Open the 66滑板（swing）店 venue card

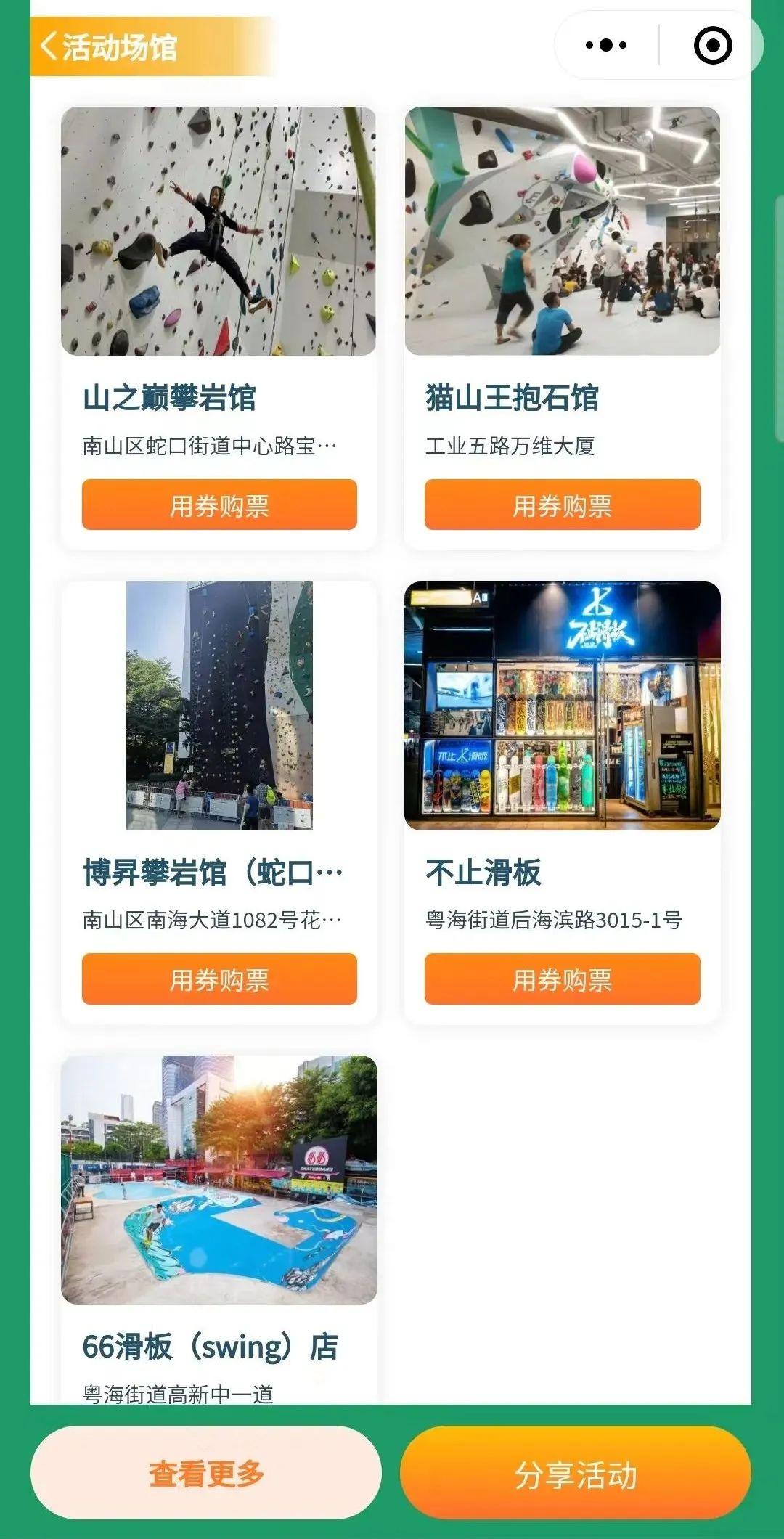219,1180
